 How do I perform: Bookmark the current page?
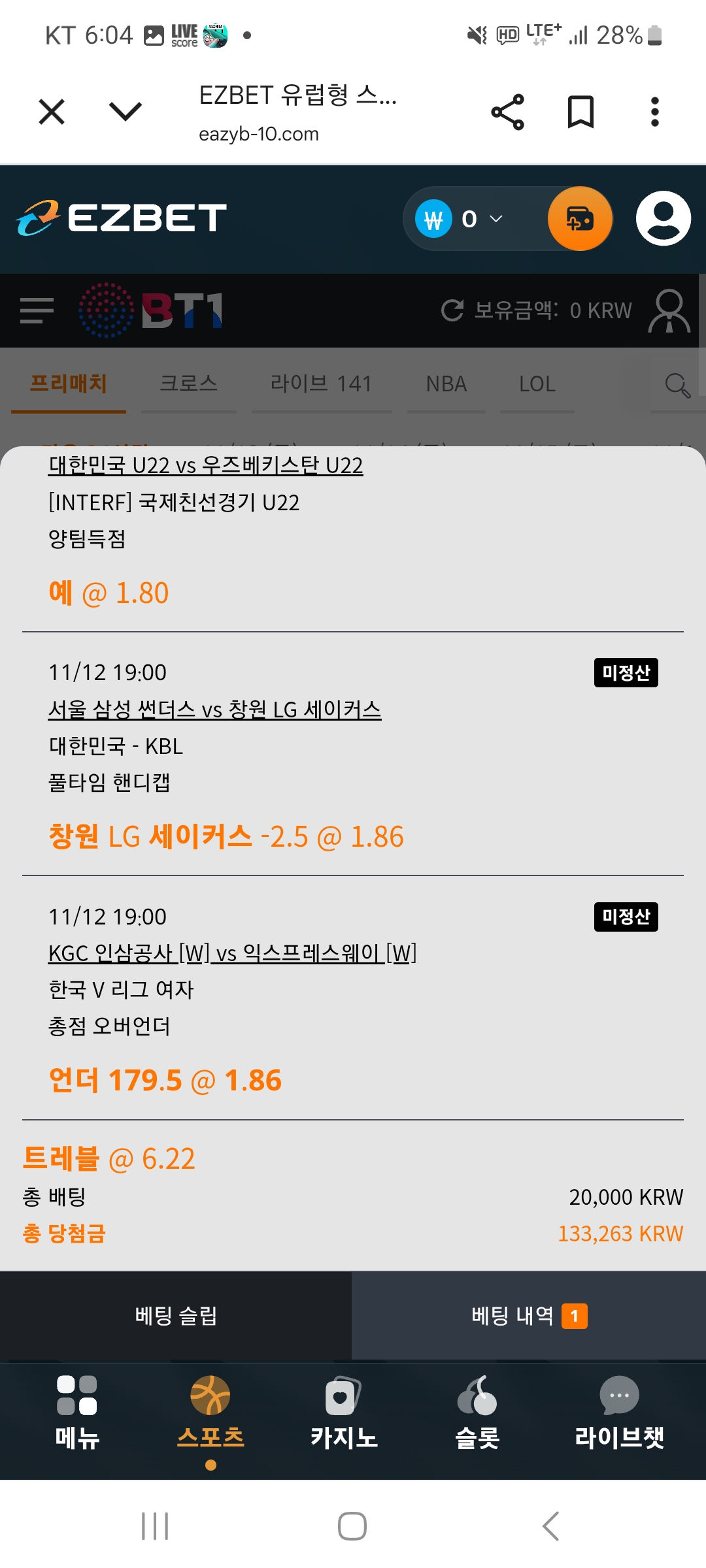(580, 112)
